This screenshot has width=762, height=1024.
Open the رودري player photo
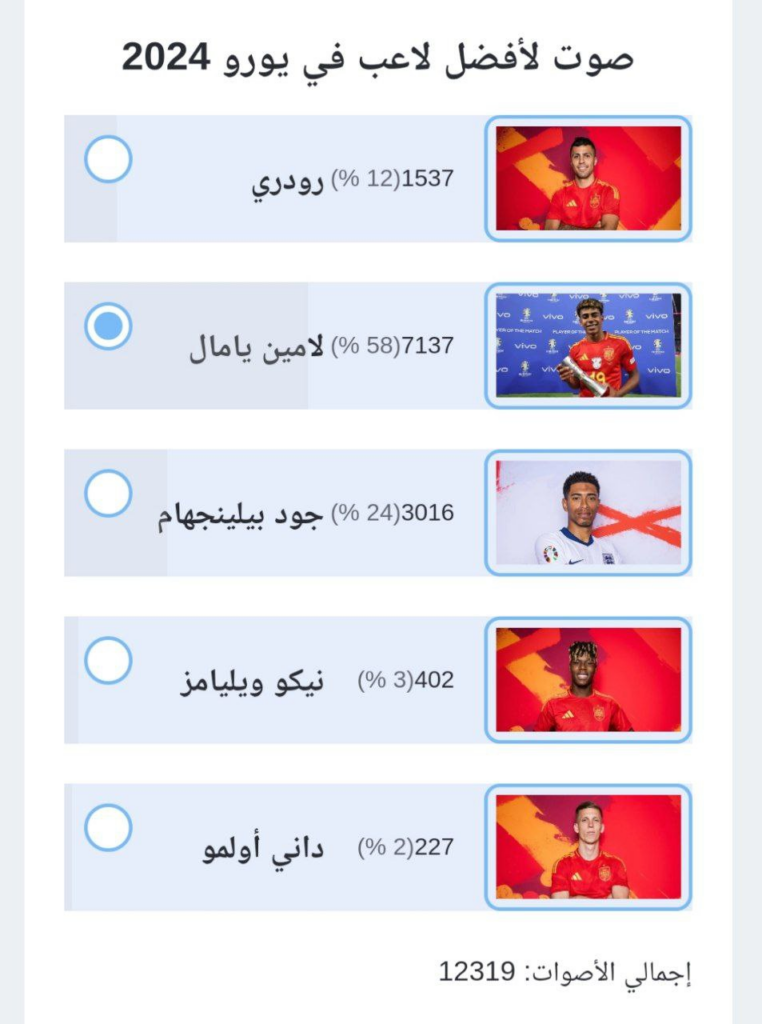pos(588,178)
